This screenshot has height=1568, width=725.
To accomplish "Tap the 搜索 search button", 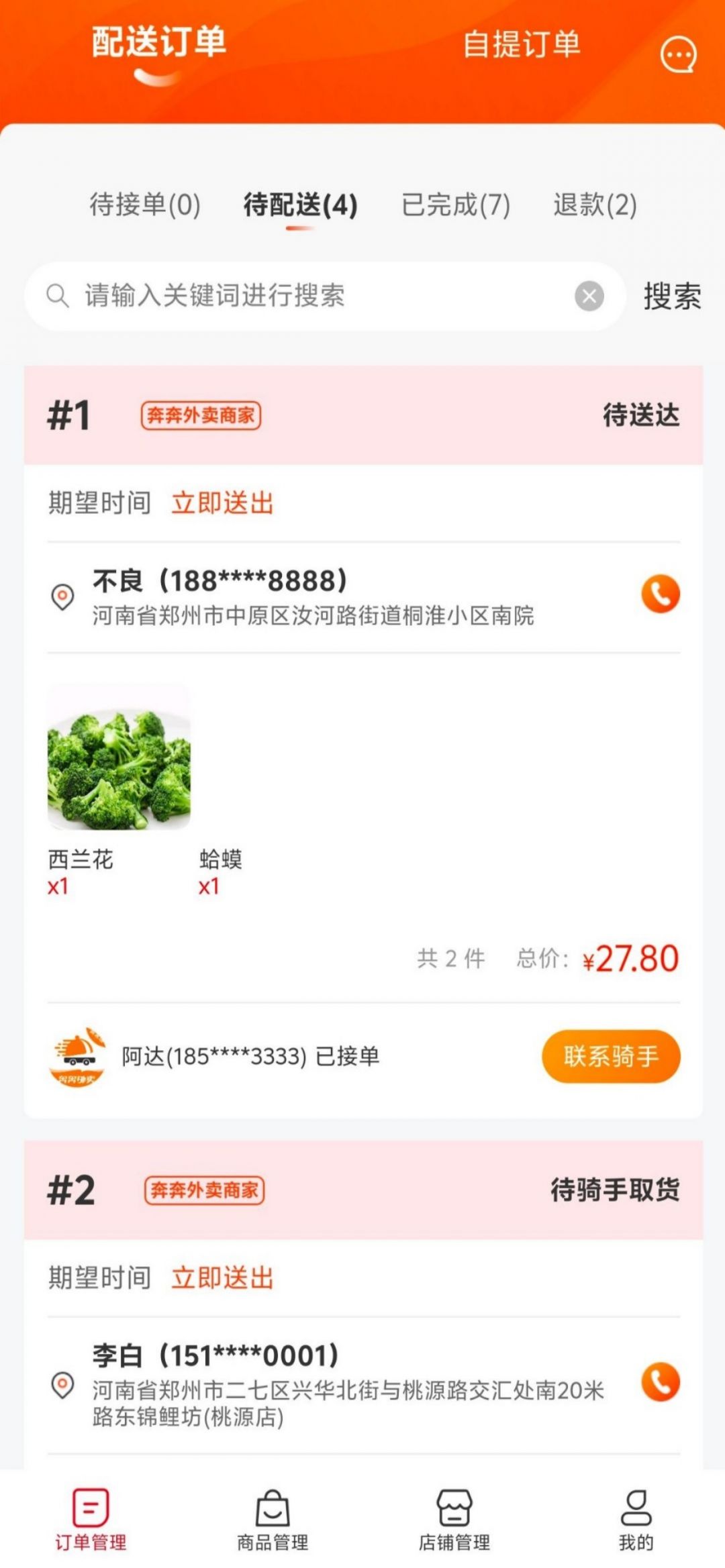I will click(672, 296).
